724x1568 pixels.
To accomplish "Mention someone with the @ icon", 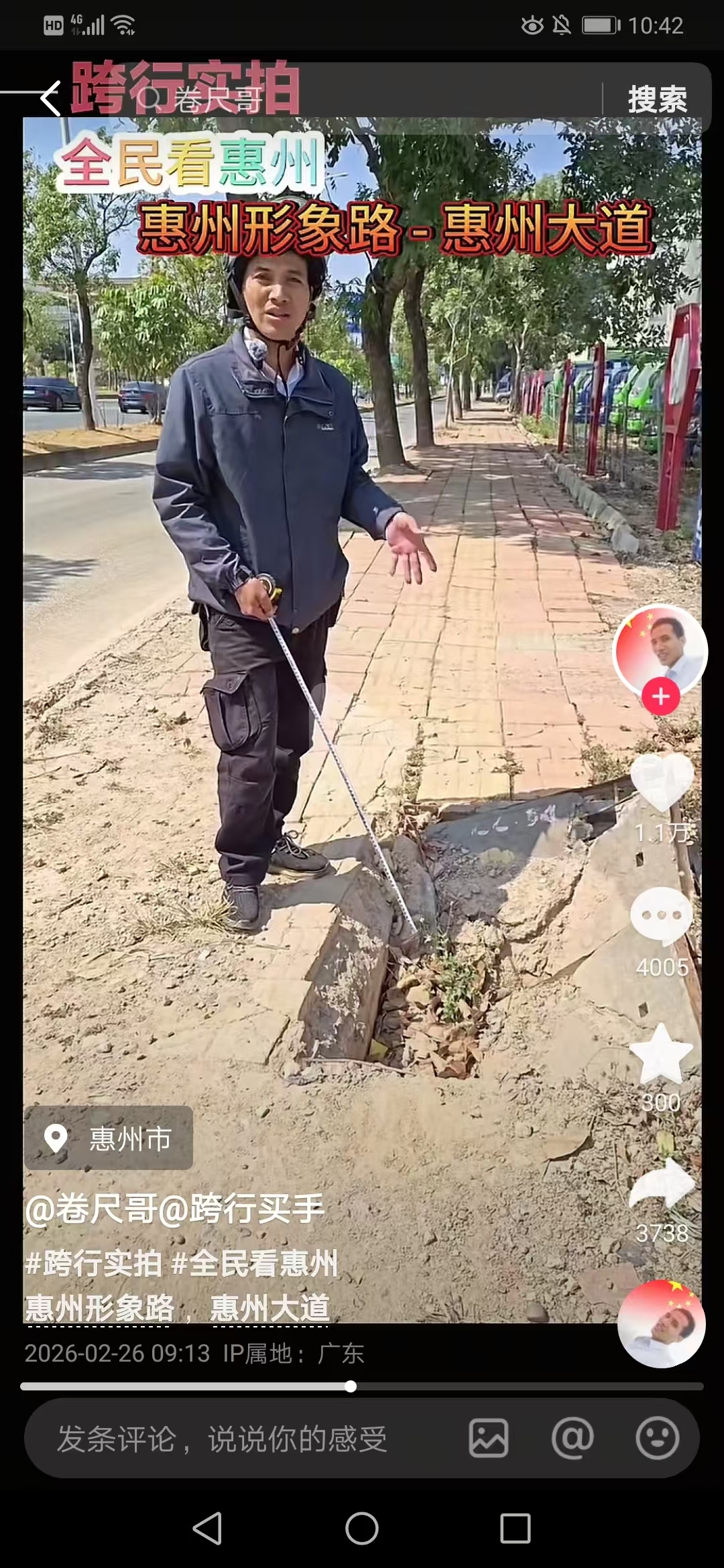I will (x=572, y=1438).
